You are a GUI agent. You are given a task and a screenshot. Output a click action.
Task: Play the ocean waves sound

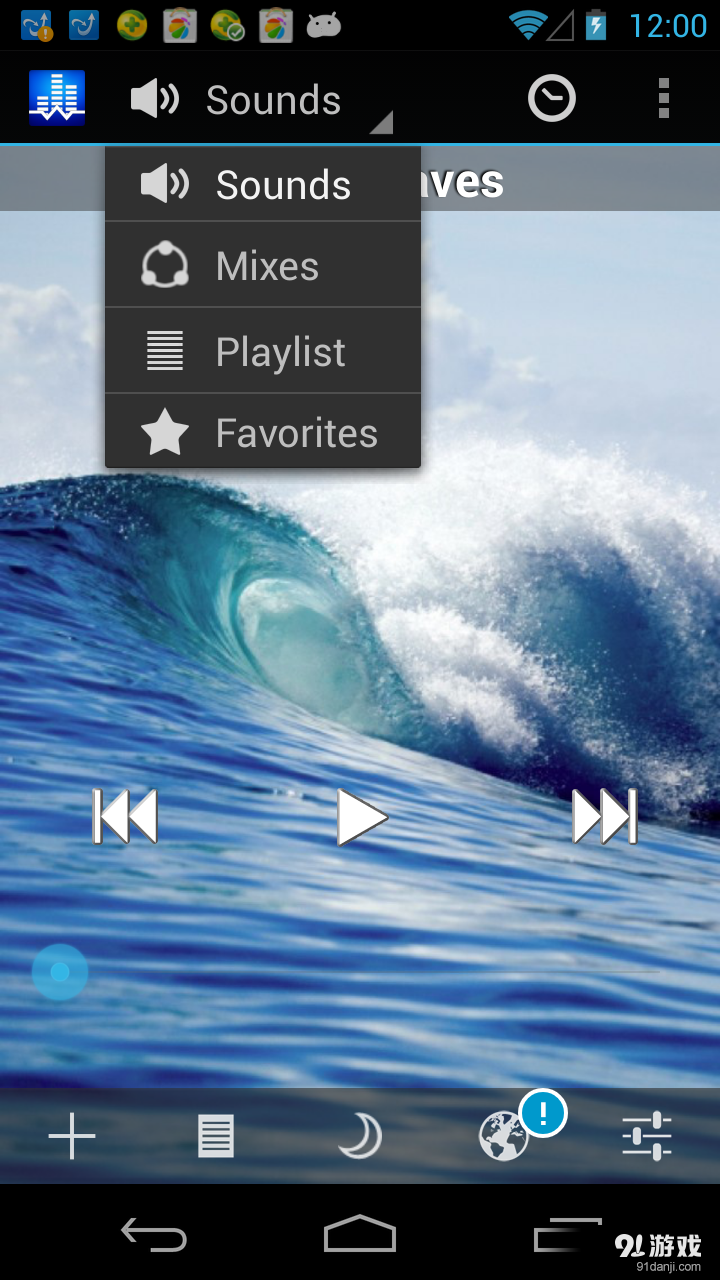pyautogui.click(x=361, y=816)
